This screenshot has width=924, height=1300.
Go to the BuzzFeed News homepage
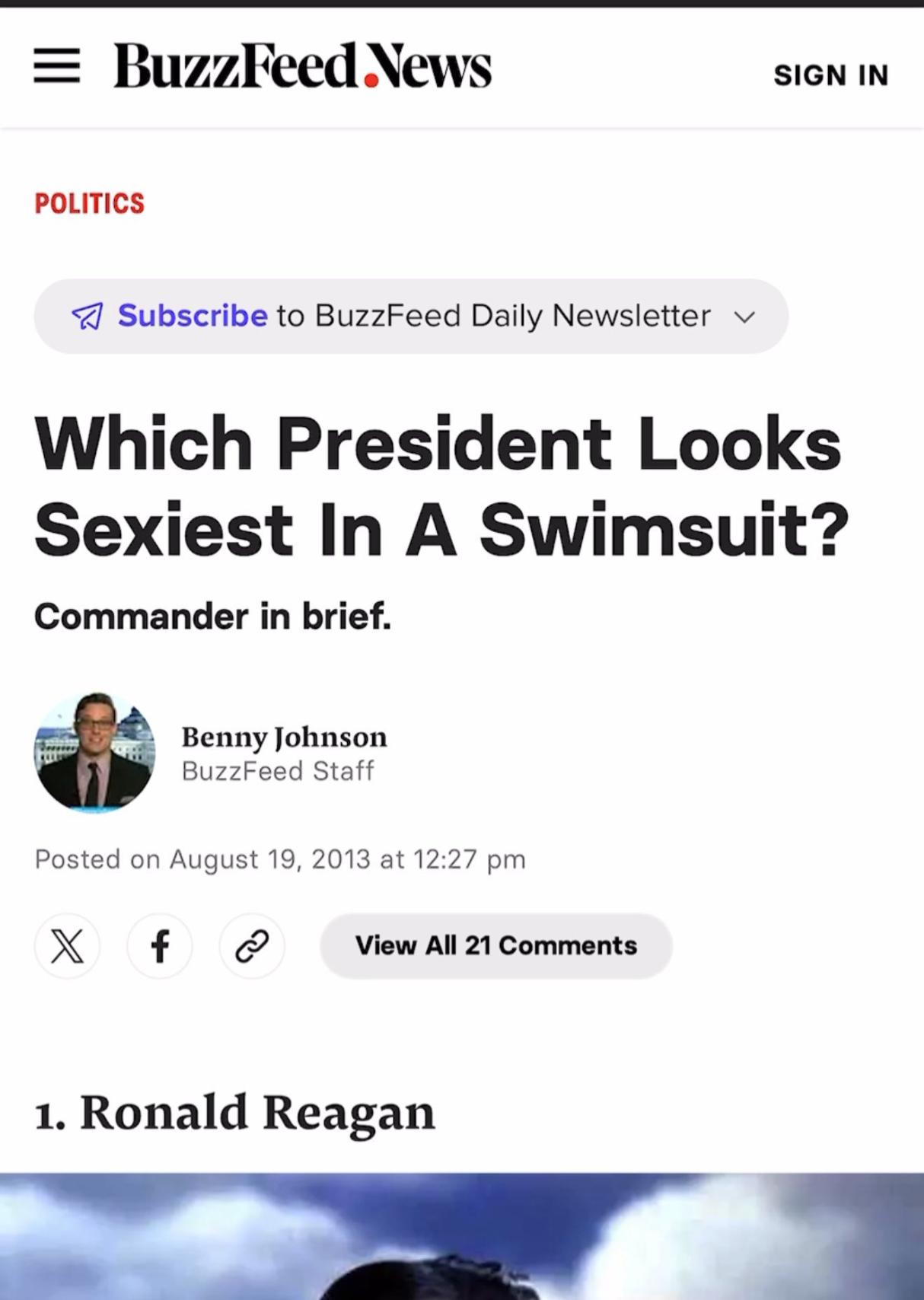tap(302, 65)
